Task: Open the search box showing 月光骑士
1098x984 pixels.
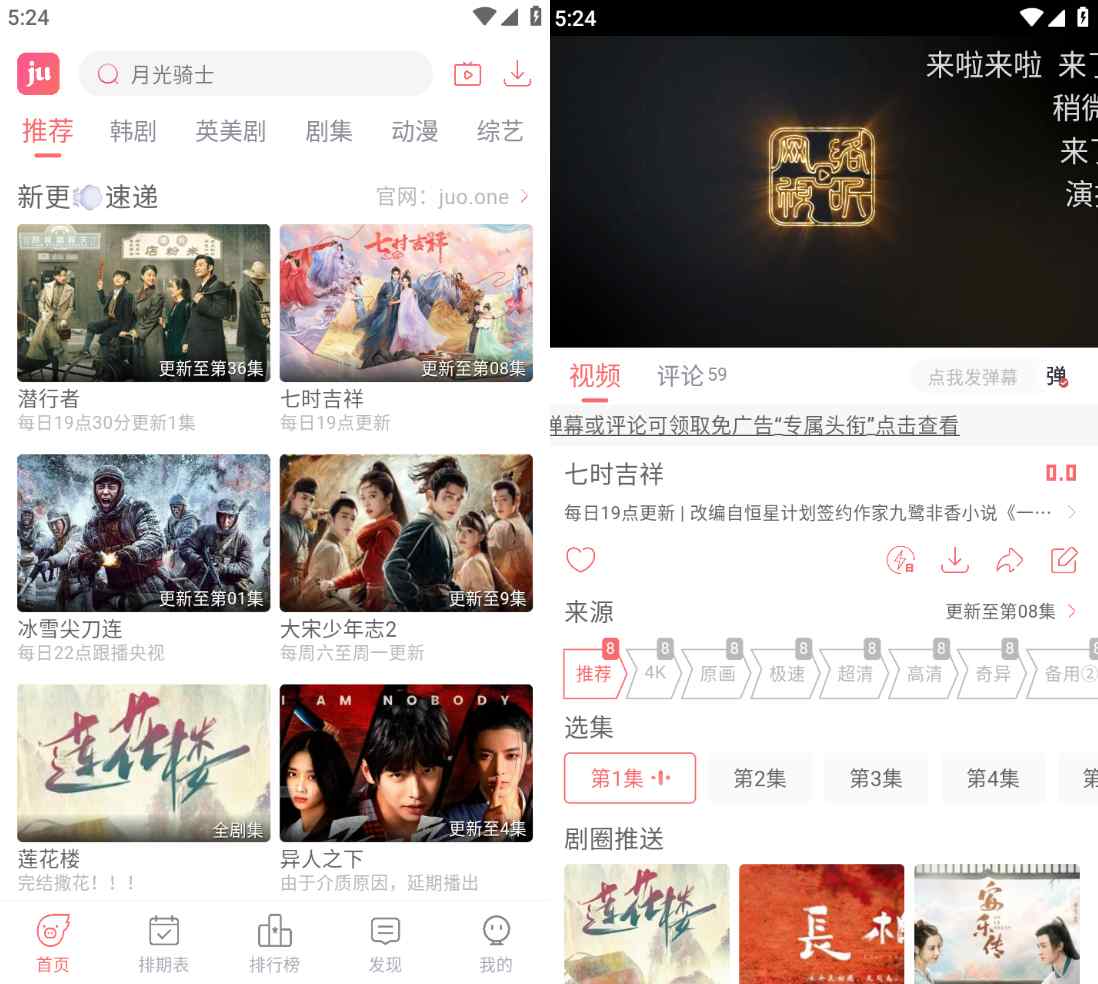Action: (255, 75)
